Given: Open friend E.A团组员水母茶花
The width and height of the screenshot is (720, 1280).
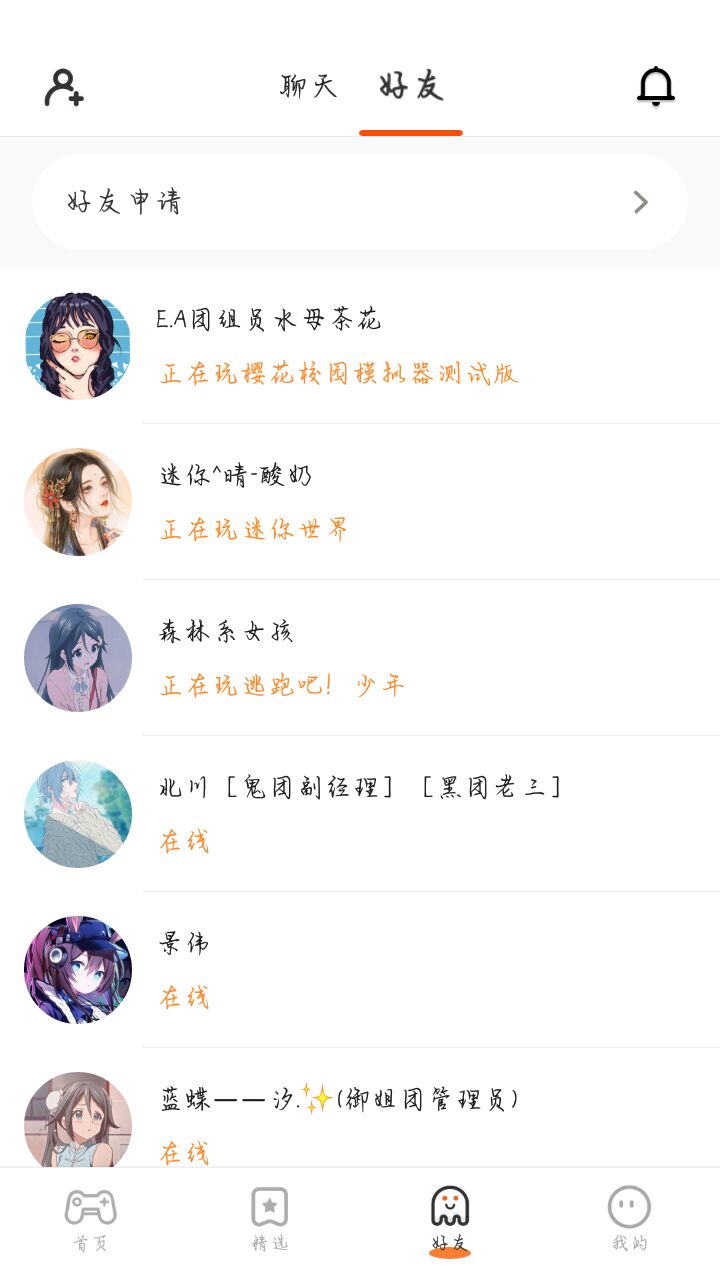Looking at the screenshot, I should 360,346.
